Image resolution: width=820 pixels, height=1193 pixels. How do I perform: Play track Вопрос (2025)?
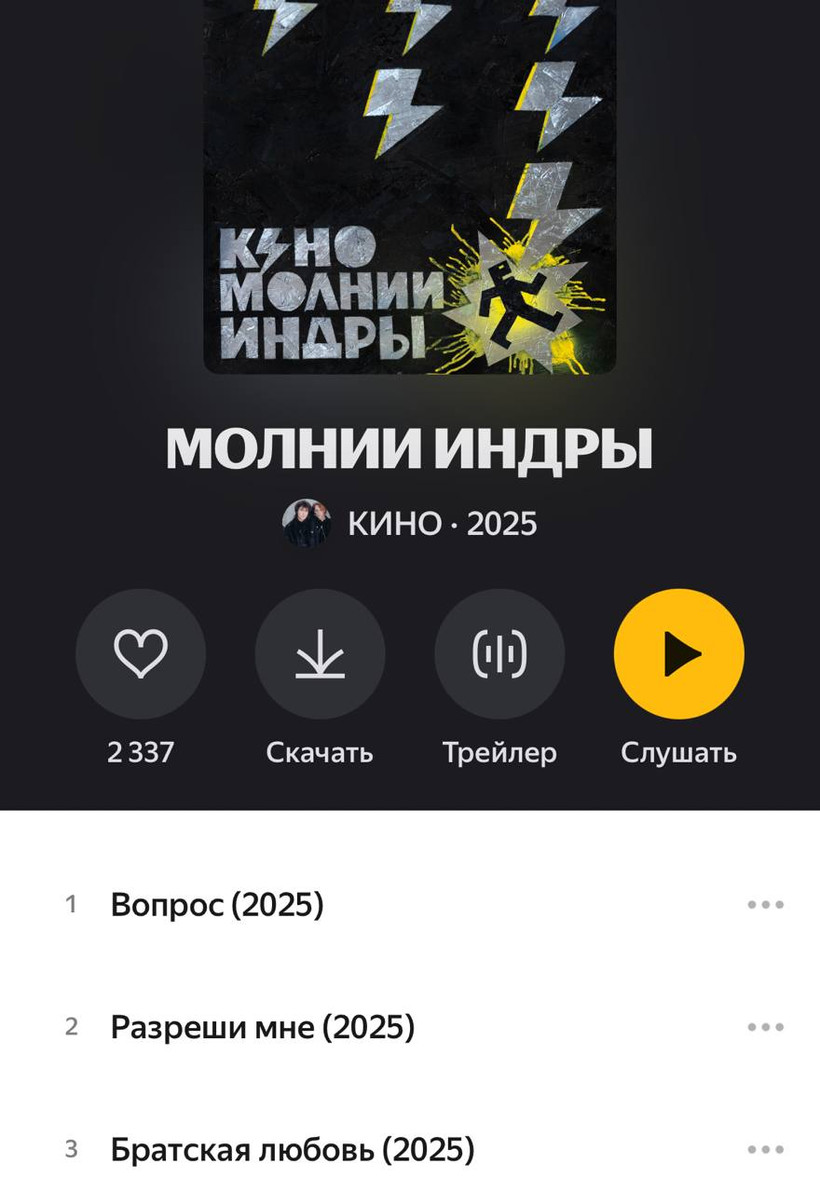tap(217, 905)
